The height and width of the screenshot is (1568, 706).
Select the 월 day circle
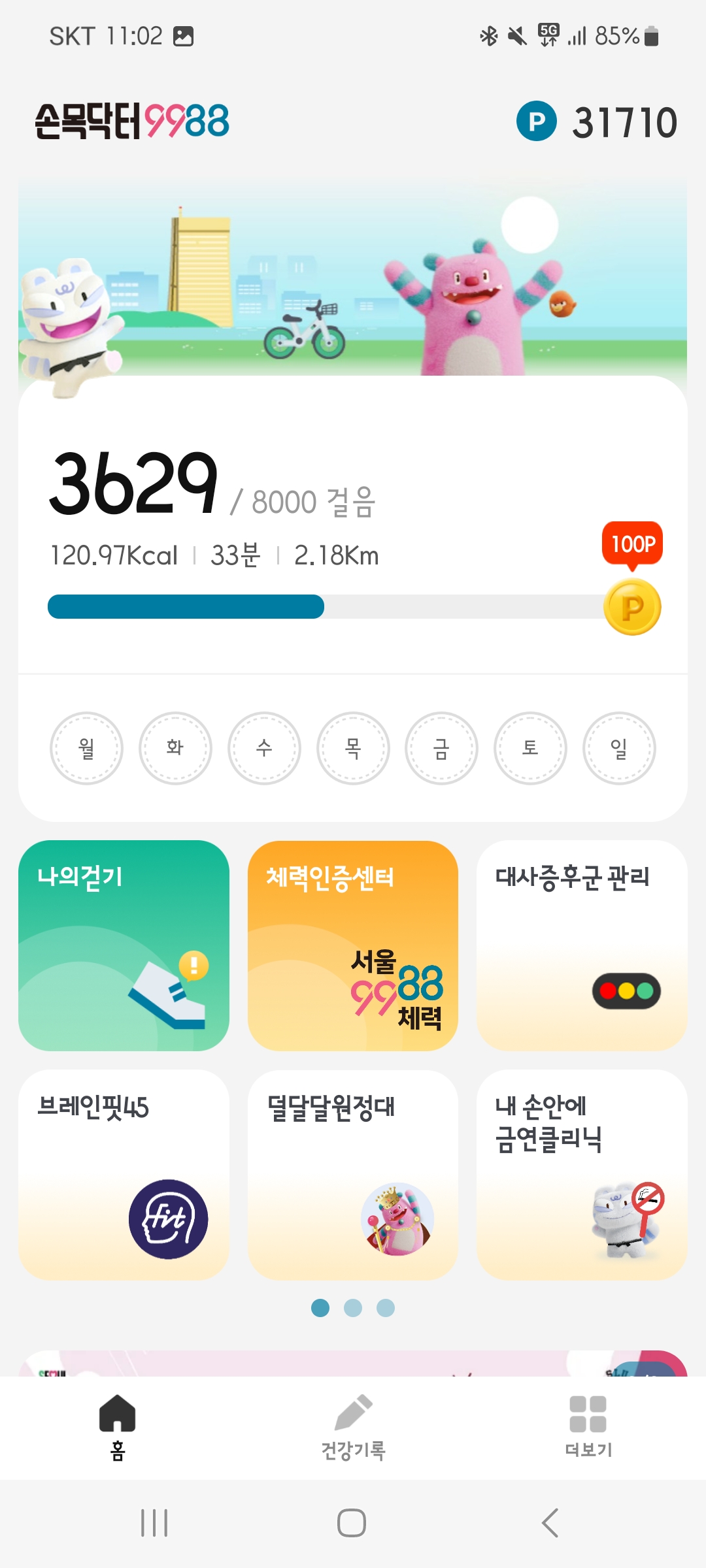click(x=86, y=748)
